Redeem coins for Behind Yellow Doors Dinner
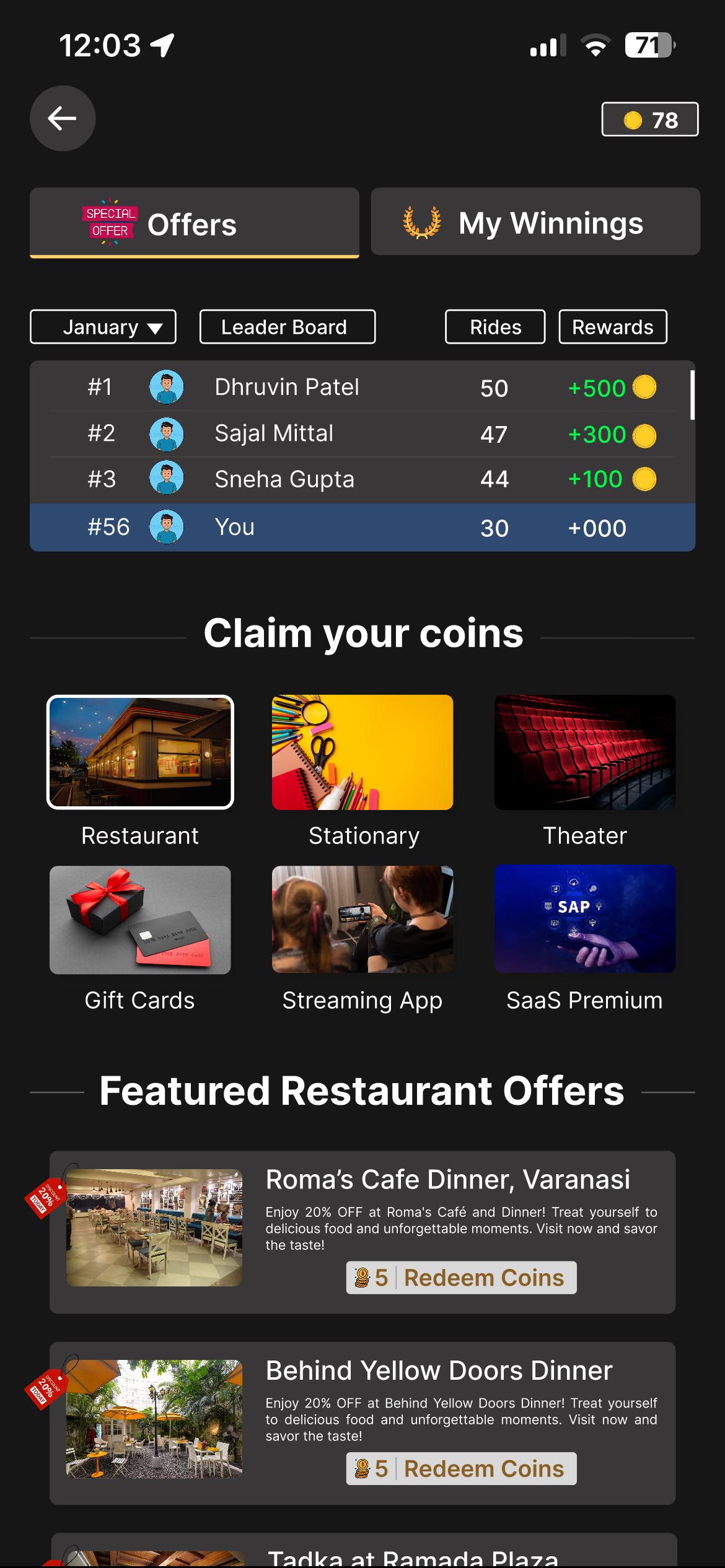Viewport: 725px width, 1568px height. click(462, 1468)
